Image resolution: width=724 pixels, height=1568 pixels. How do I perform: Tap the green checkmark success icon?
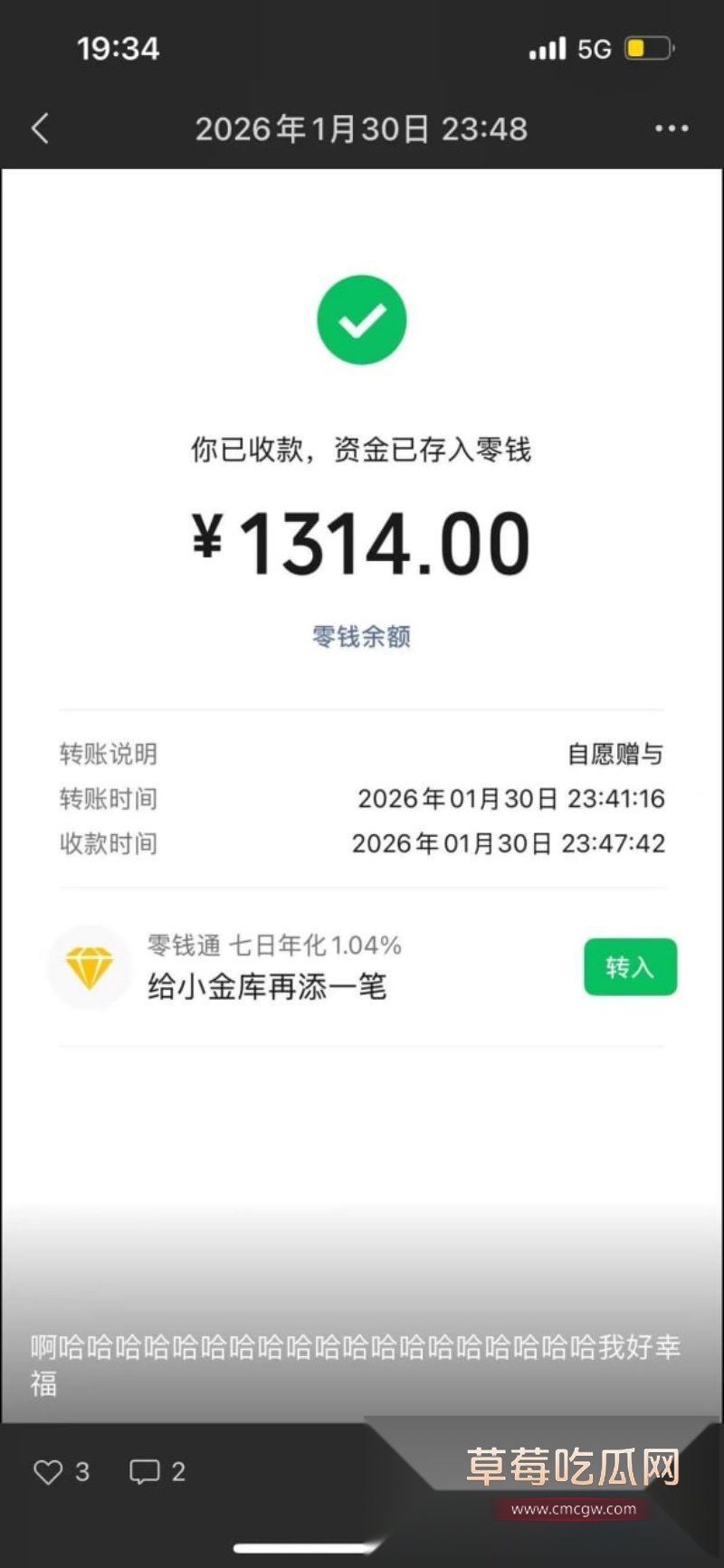pyautogui.click(x=361, y=318)
